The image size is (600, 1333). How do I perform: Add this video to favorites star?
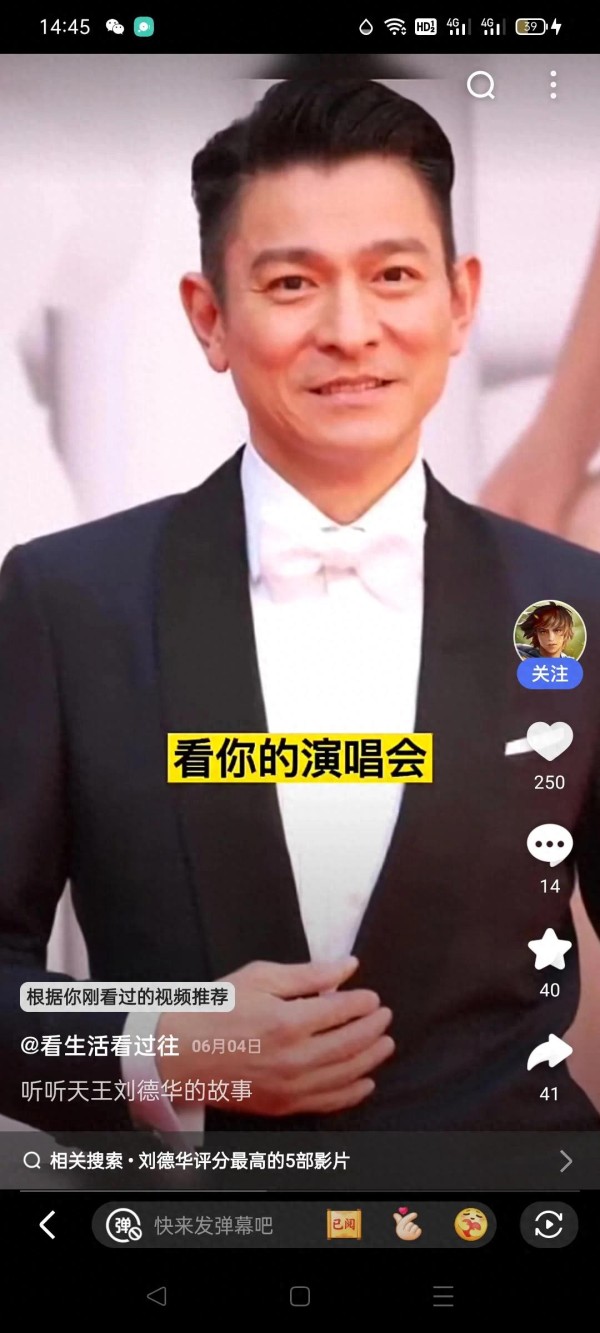click(x=549, y=950)
